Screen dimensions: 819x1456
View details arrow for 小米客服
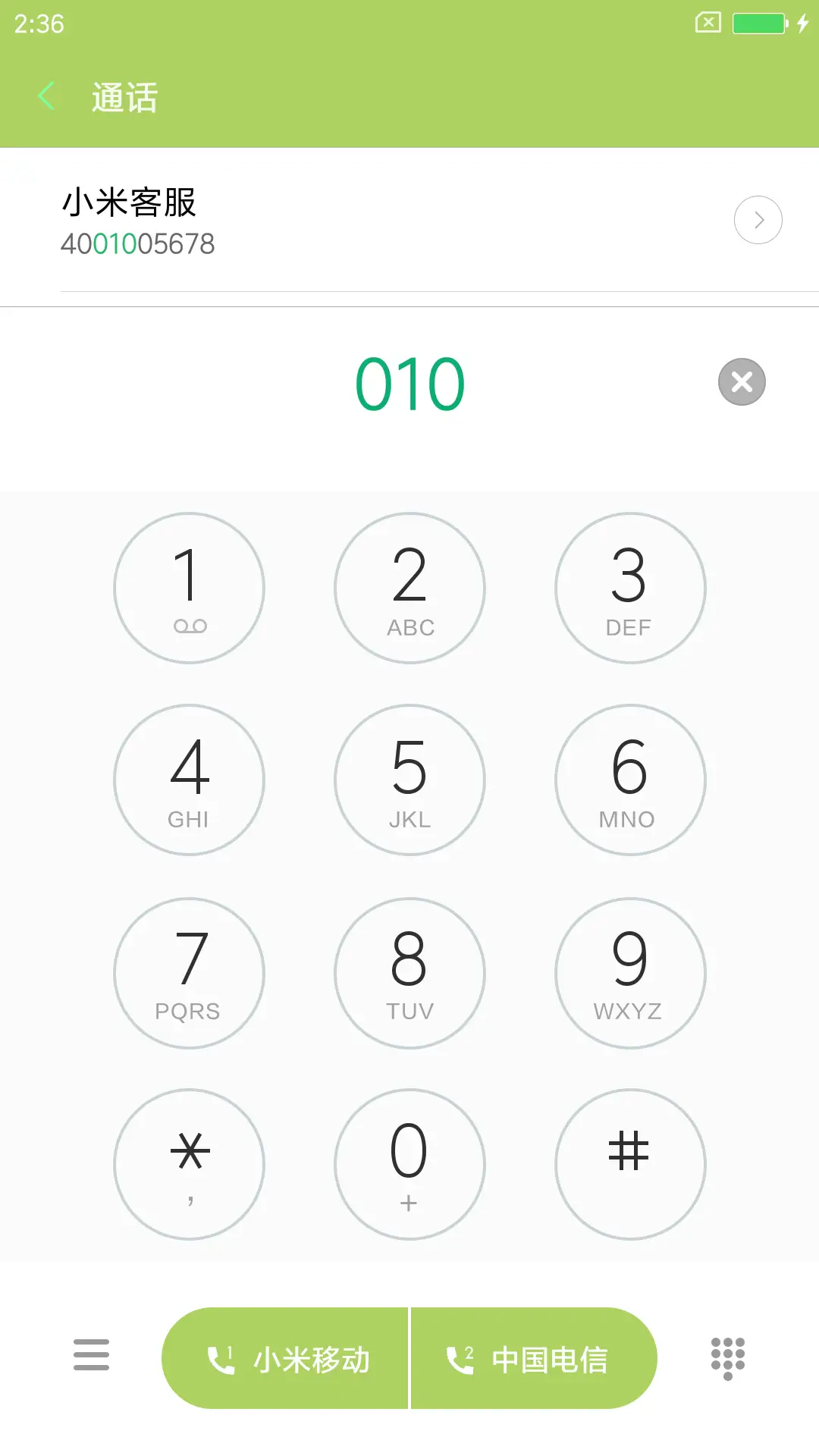[758, 221]
